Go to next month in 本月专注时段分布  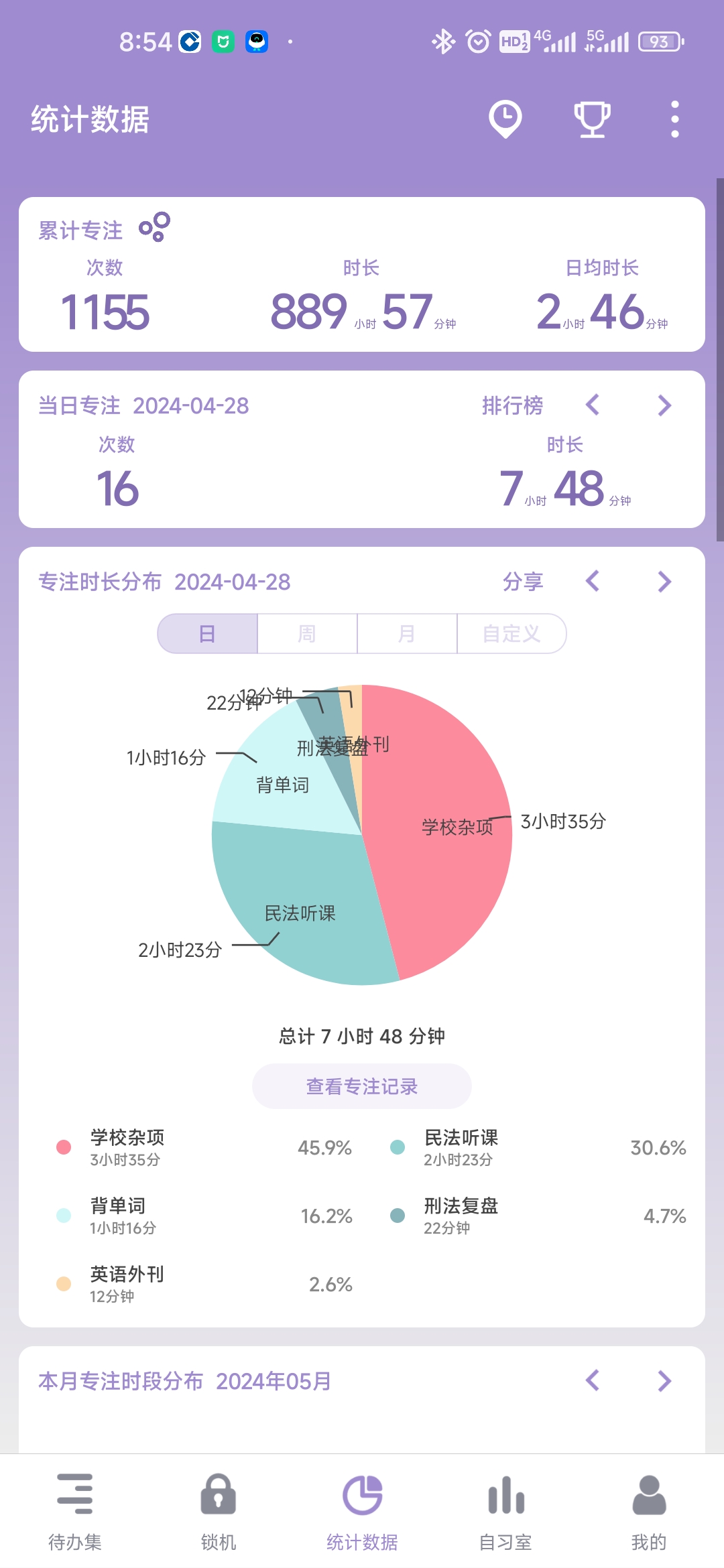point(664,1380)
